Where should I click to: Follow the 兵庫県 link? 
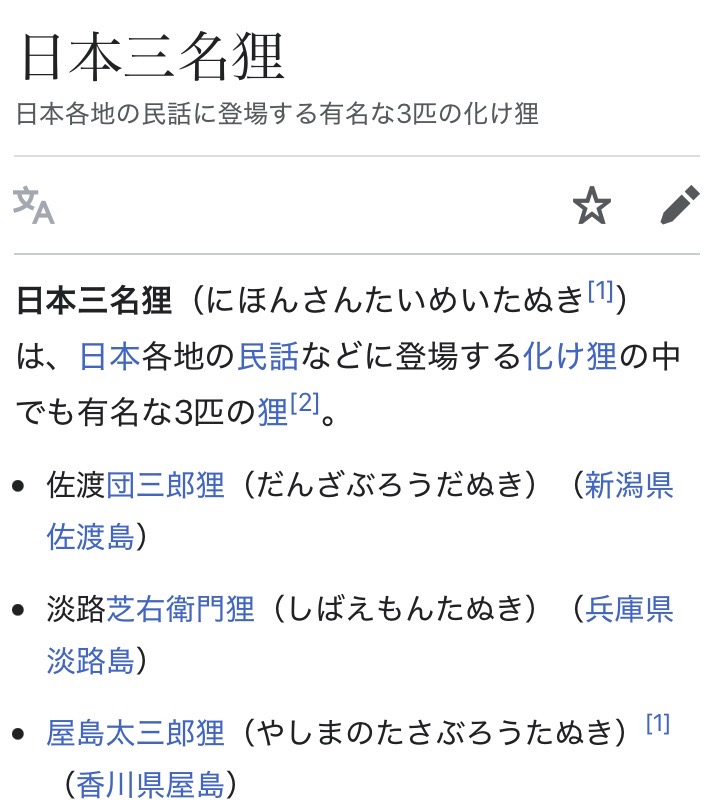pos(629,609)
